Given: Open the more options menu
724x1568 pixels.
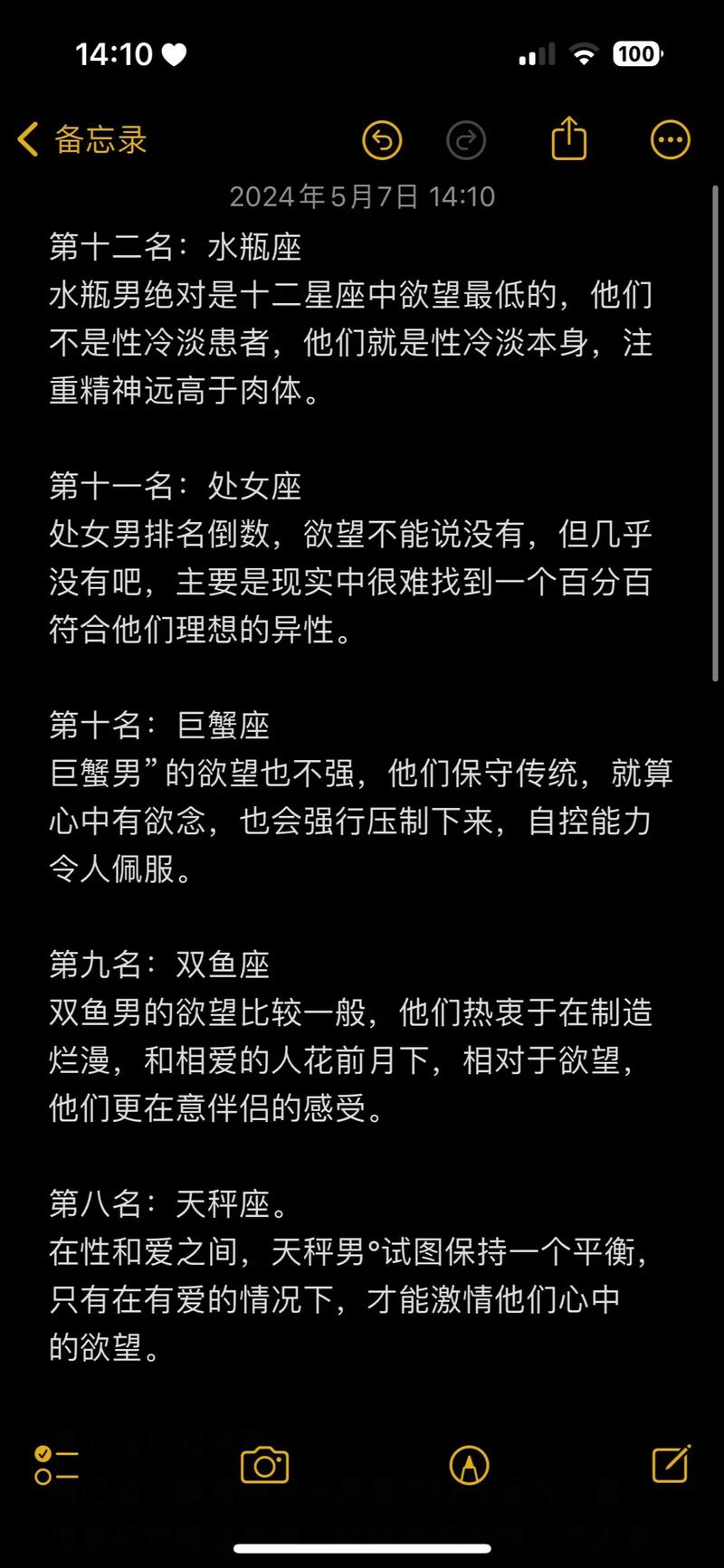Looking at the screenshot, I should pyautogui.click(x=671, y=140).
